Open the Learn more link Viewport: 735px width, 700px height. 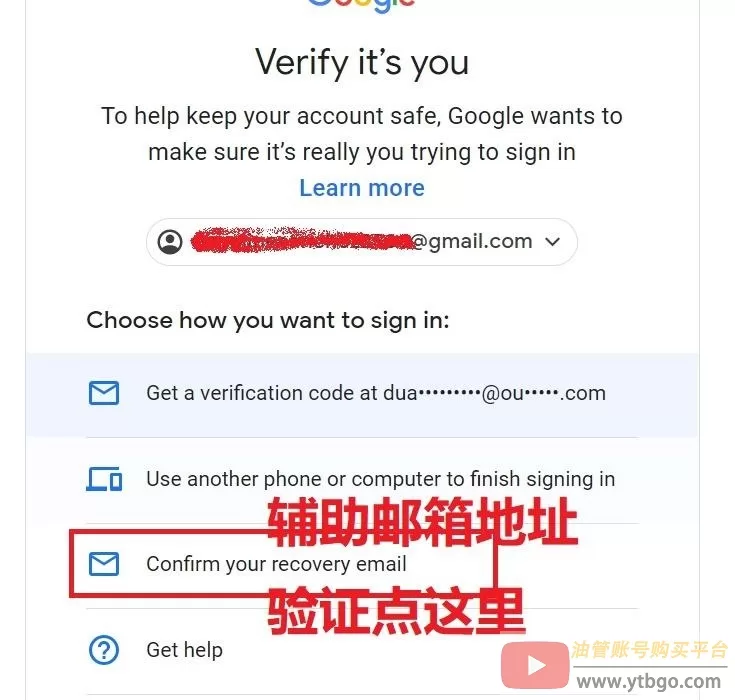coord(361,188)
